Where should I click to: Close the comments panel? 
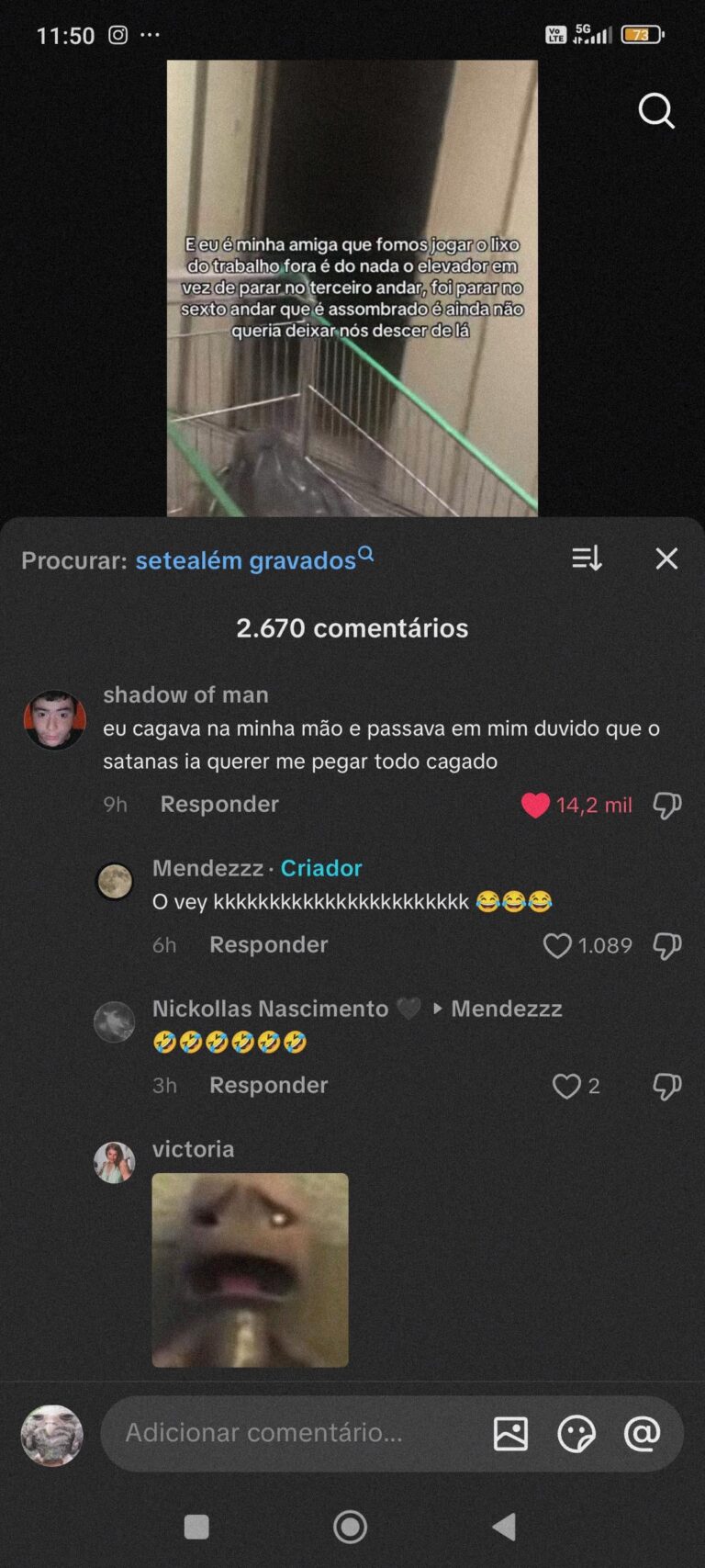coord(666,558)
